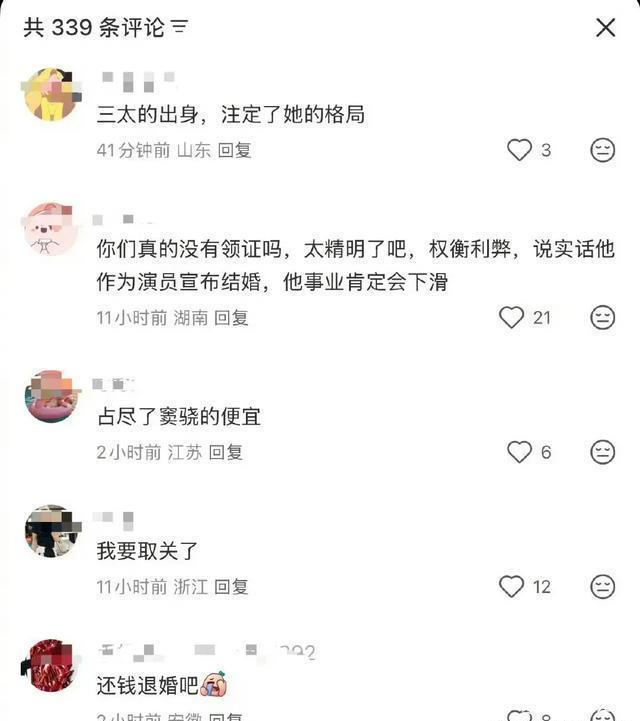640x721 pixels.
Task: Like the comment 我要取关了
Action: [x=511, y=586]
